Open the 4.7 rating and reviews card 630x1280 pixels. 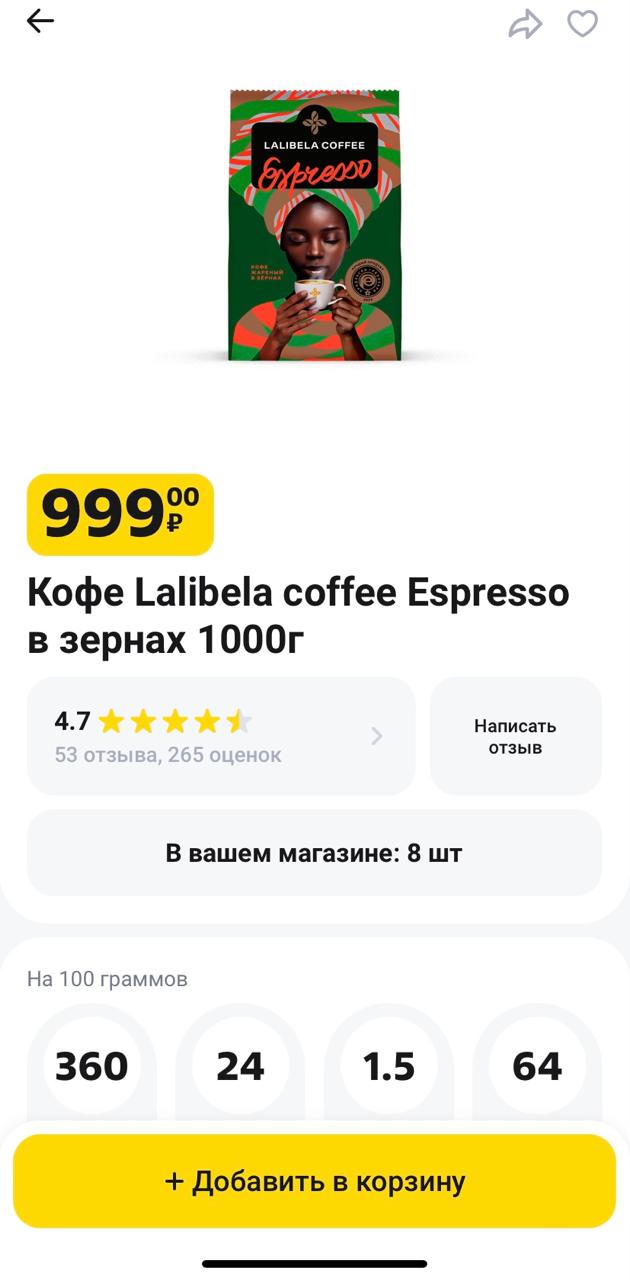[221, 736]
